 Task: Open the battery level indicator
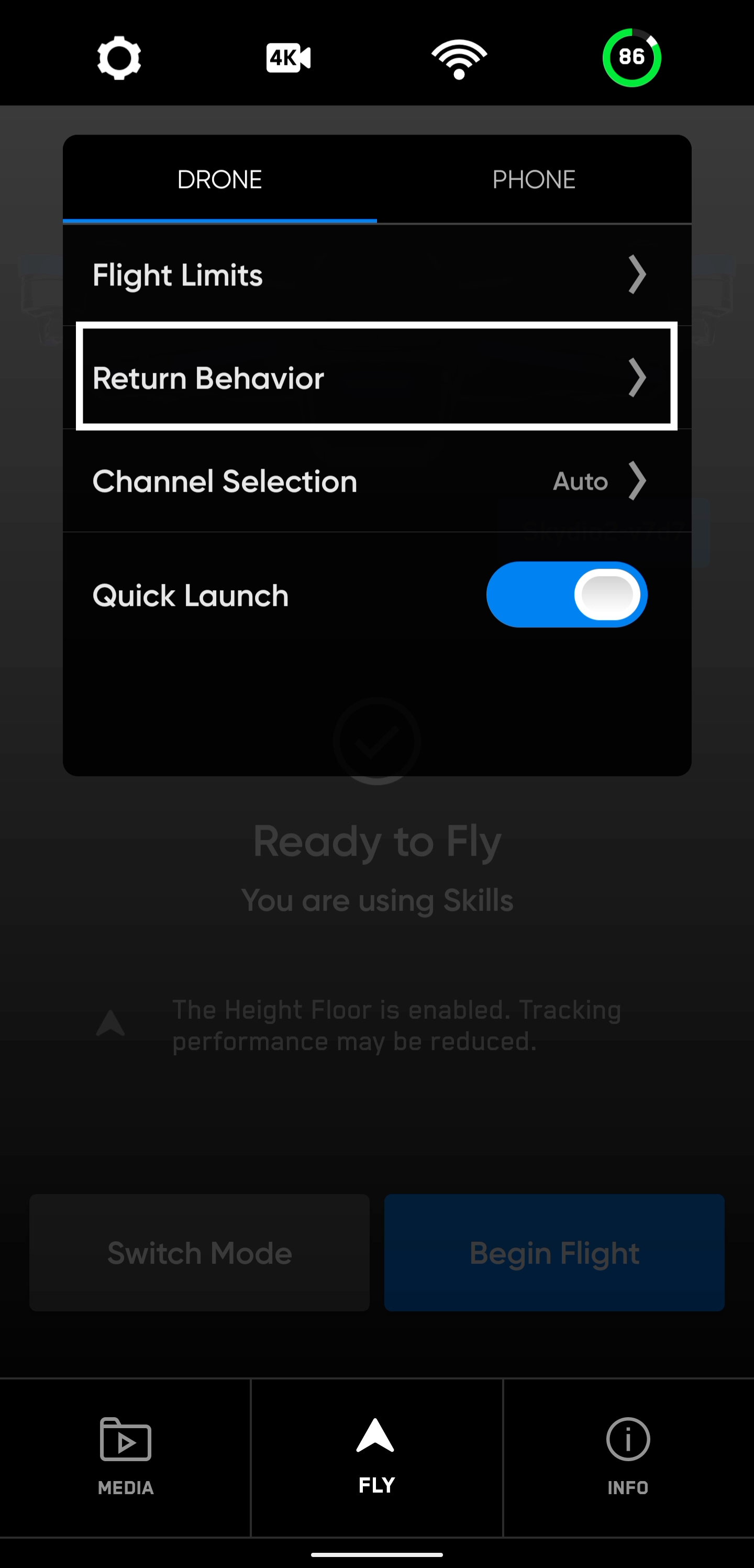tap(631, 58)
